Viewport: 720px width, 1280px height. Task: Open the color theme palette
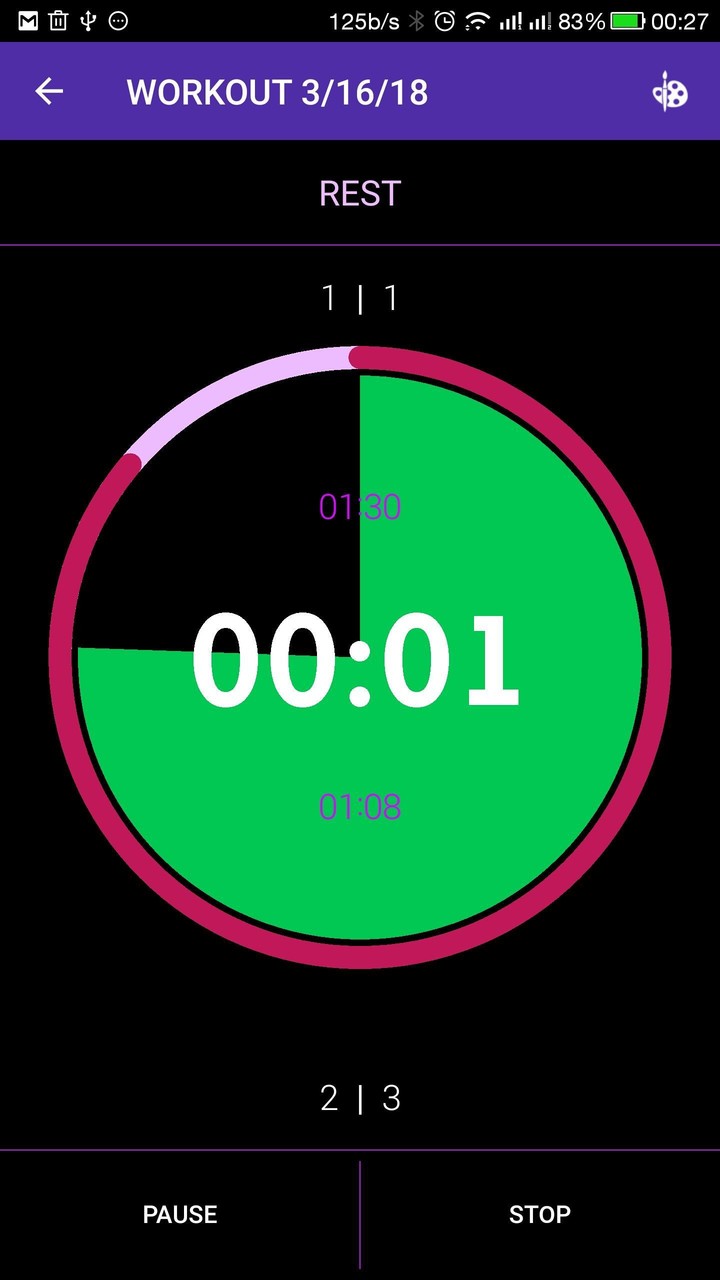coord(670,93)
